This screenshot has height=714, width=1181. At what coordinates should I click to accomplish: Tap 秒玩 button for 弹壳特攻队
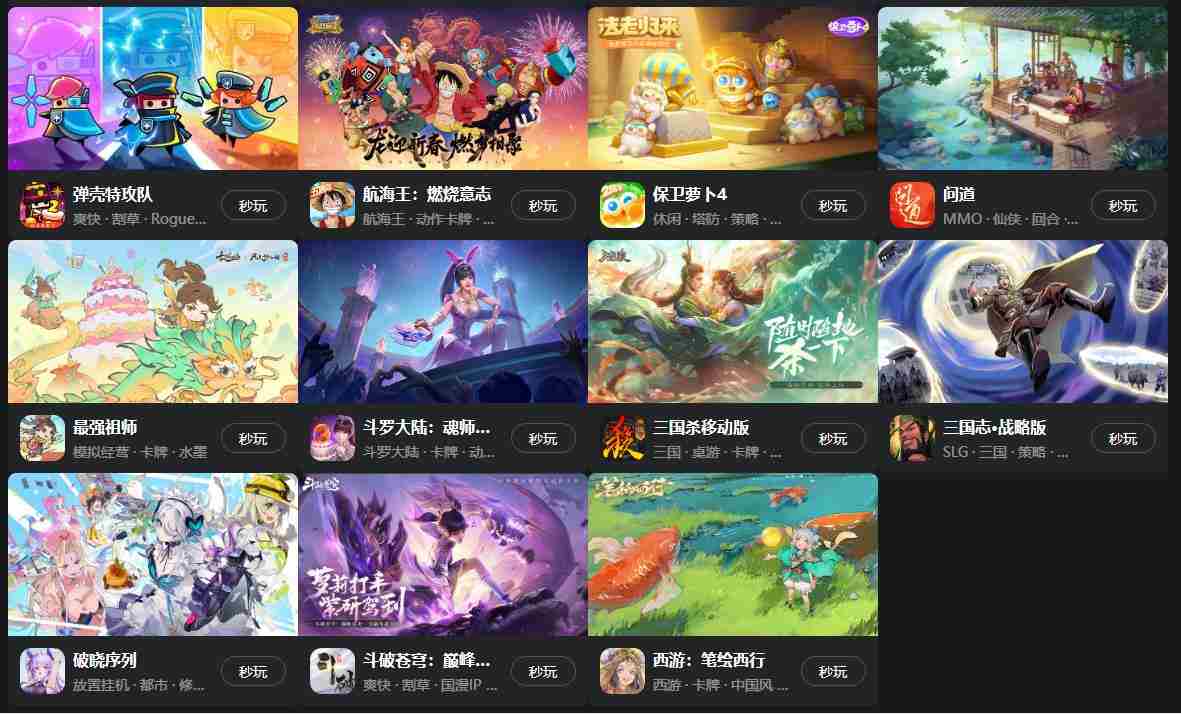(253, 206)
